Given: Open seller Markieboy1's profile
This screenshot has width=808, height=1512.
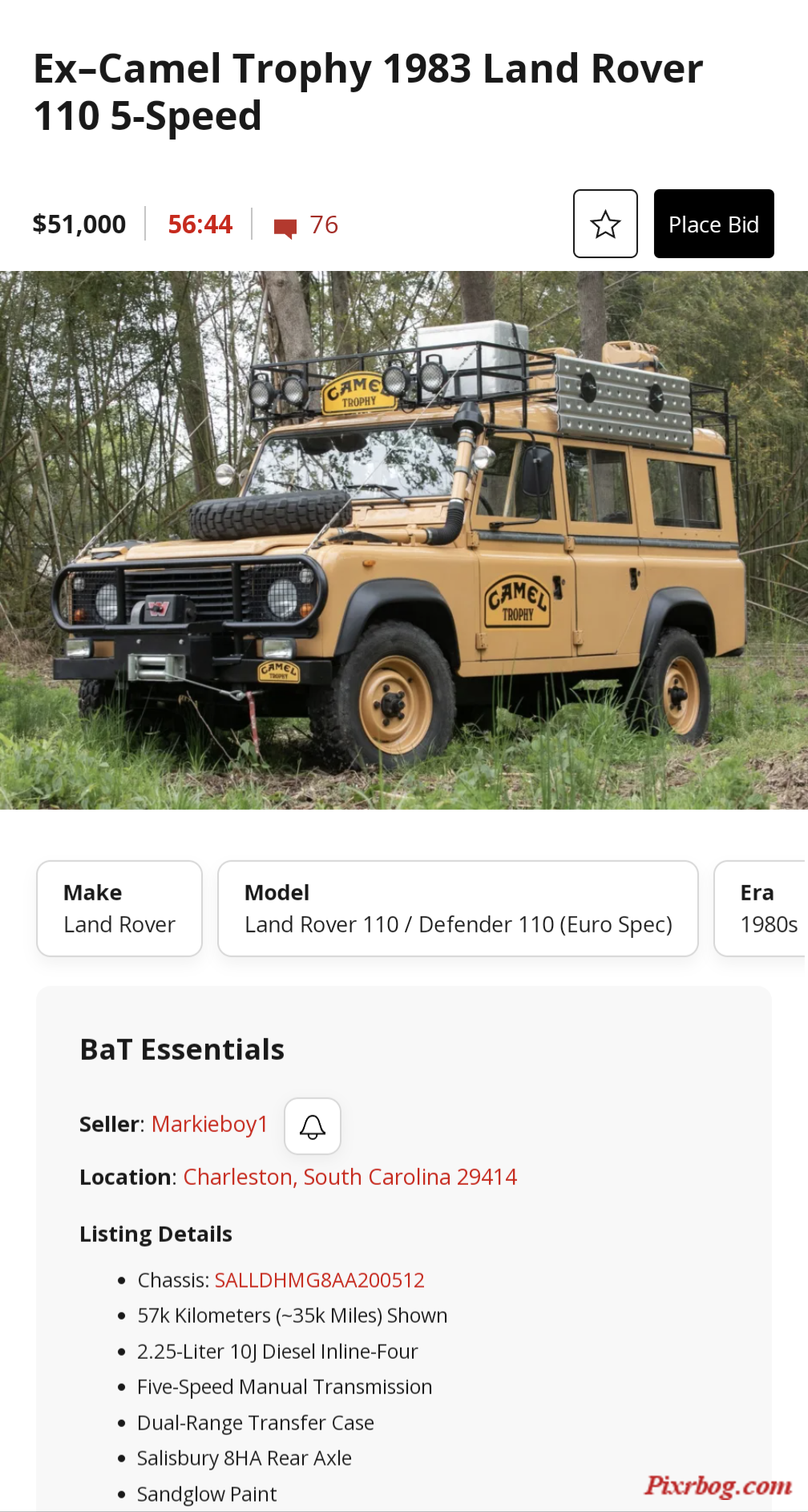Looking at the screenshot, I should click(209, 1124).
